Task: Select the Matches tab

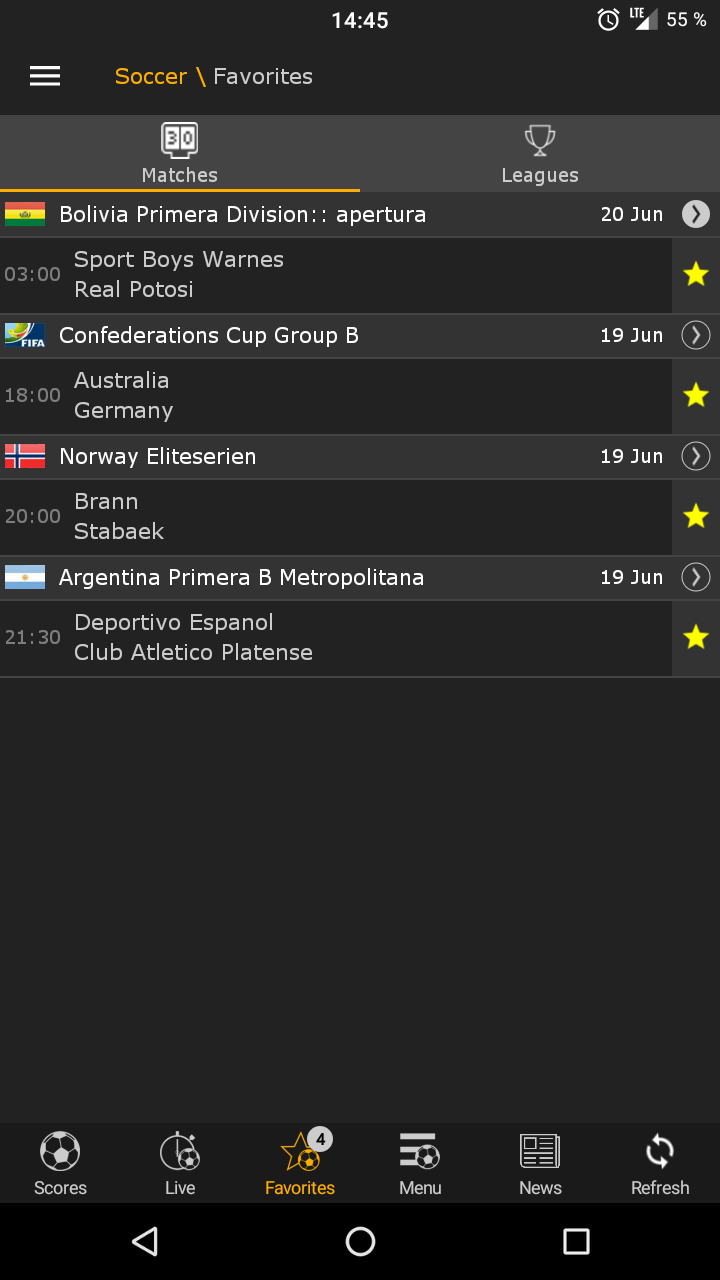Action: coord(180,154)
